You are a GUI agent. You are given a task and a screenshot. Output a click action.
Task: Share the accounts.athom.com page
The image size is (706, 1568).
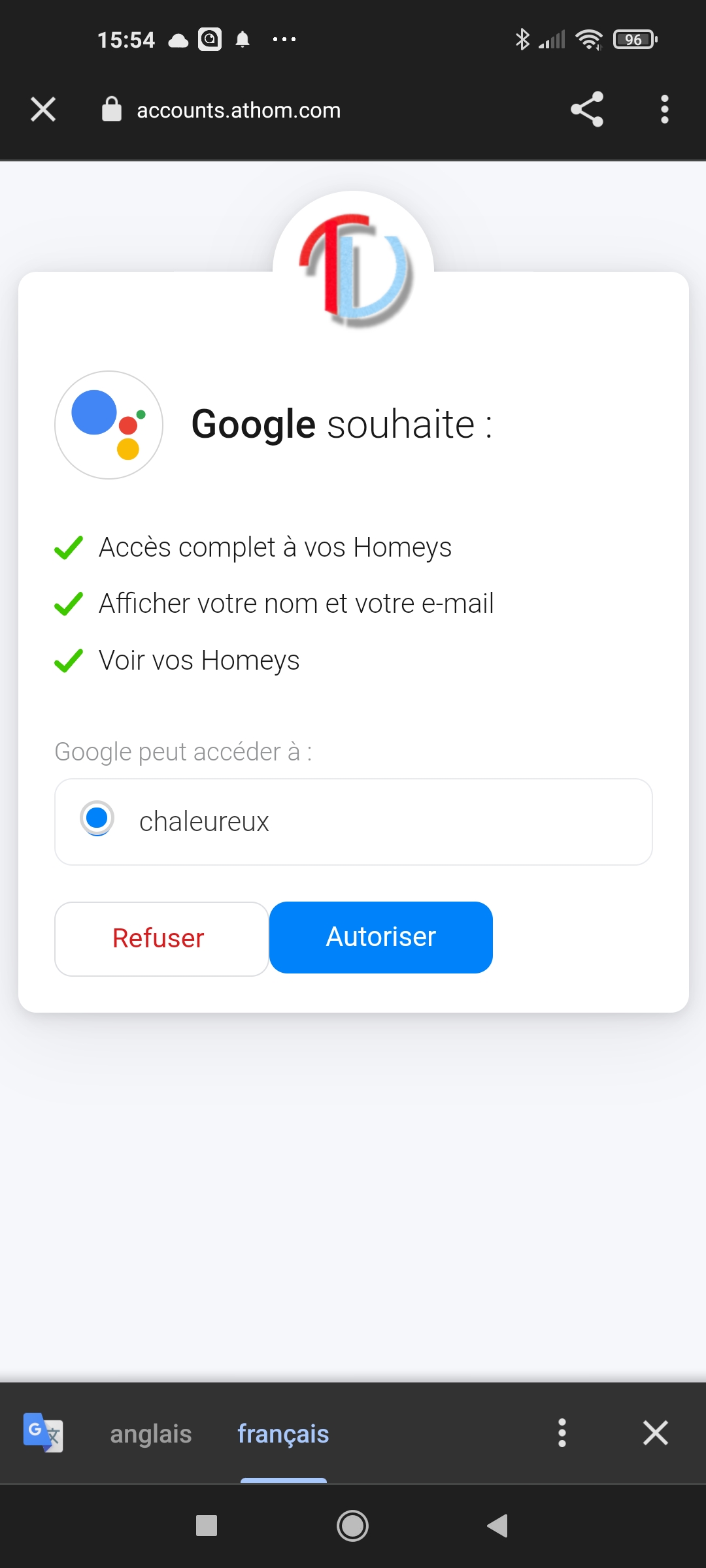pyautogui.click(x=587, y=109)
